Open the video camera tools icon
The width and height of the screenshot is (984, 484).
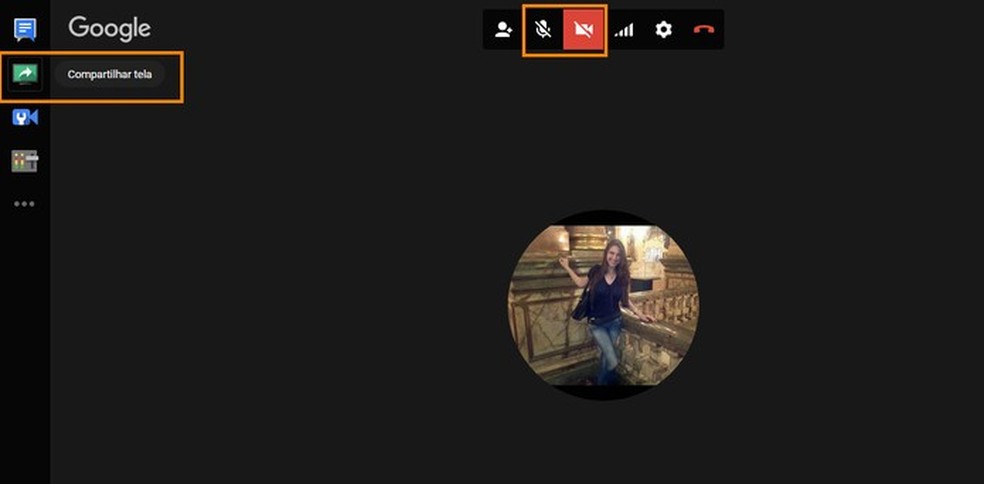point(25,117)
